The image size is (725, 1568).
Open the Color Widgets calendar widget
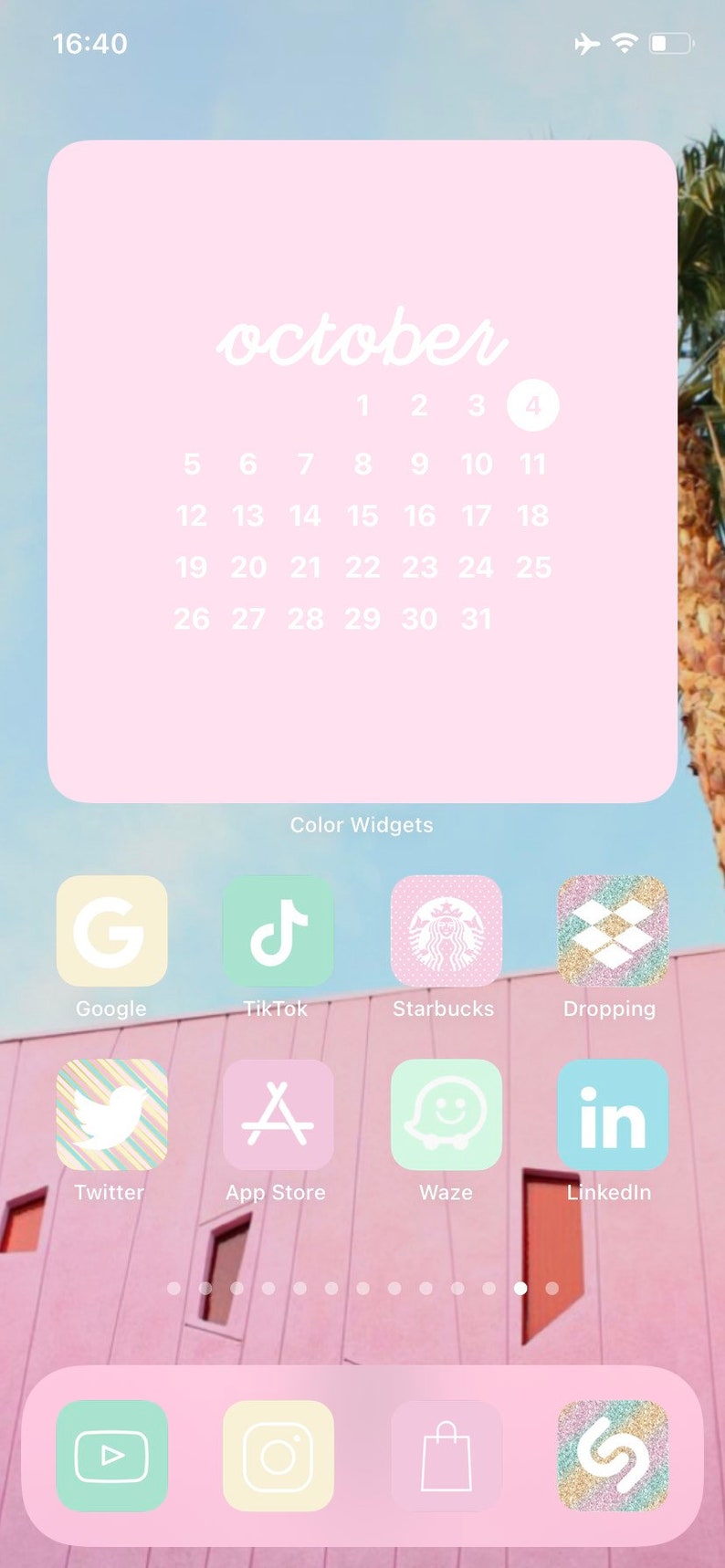[x=362, y=471]
